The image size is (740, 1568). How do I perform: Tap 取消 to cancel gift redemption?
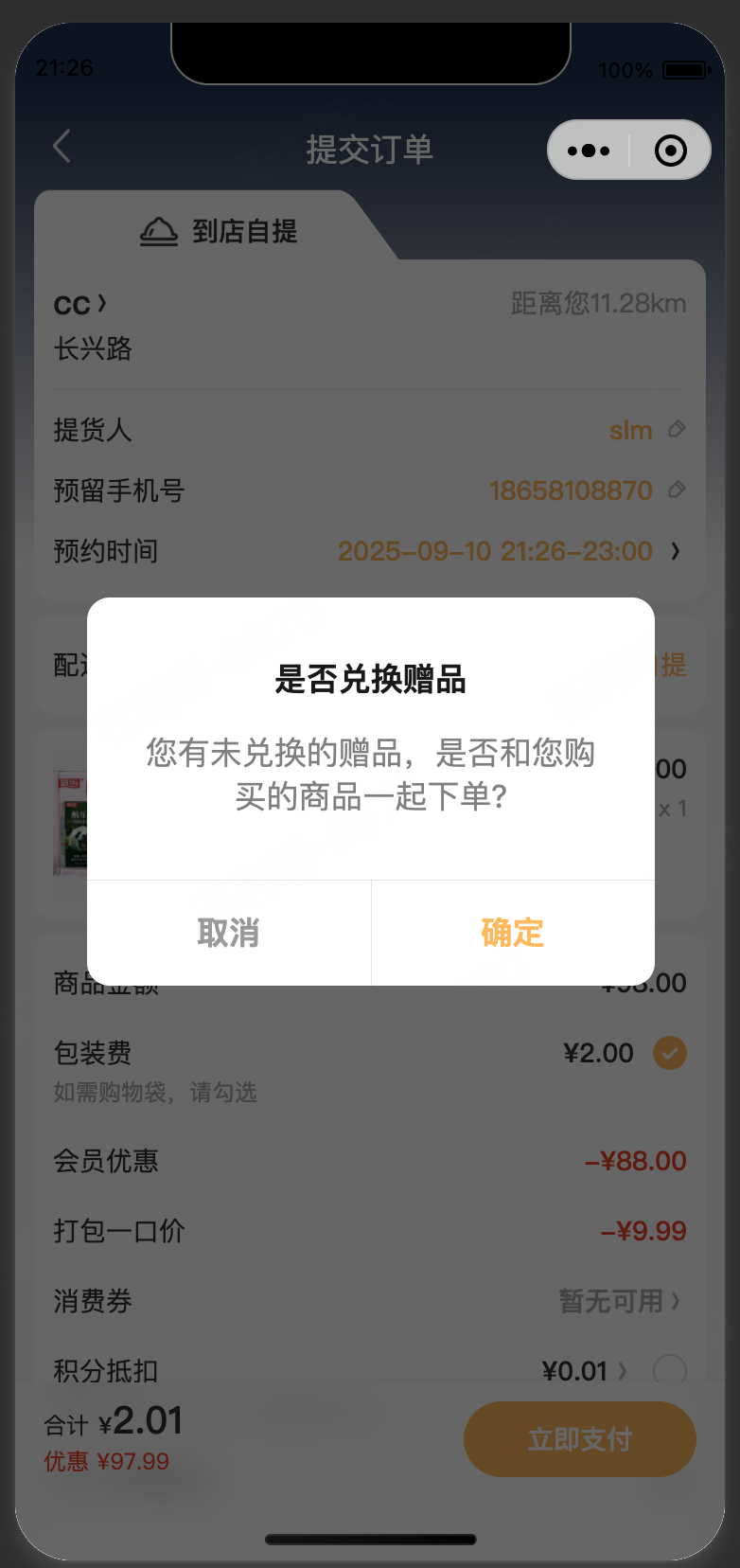228,933
